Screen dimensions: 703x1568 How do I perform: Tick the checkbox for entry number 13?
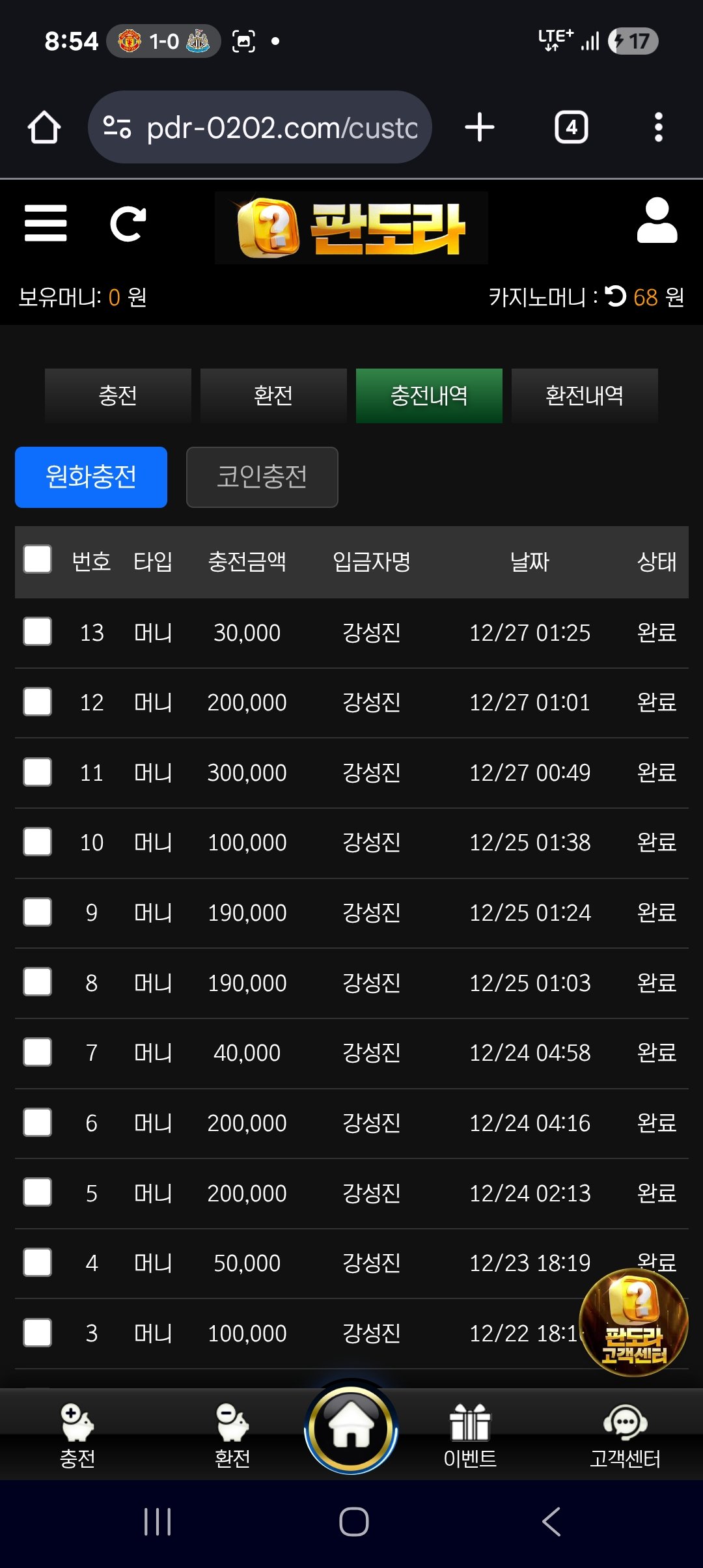coord(38,632)
